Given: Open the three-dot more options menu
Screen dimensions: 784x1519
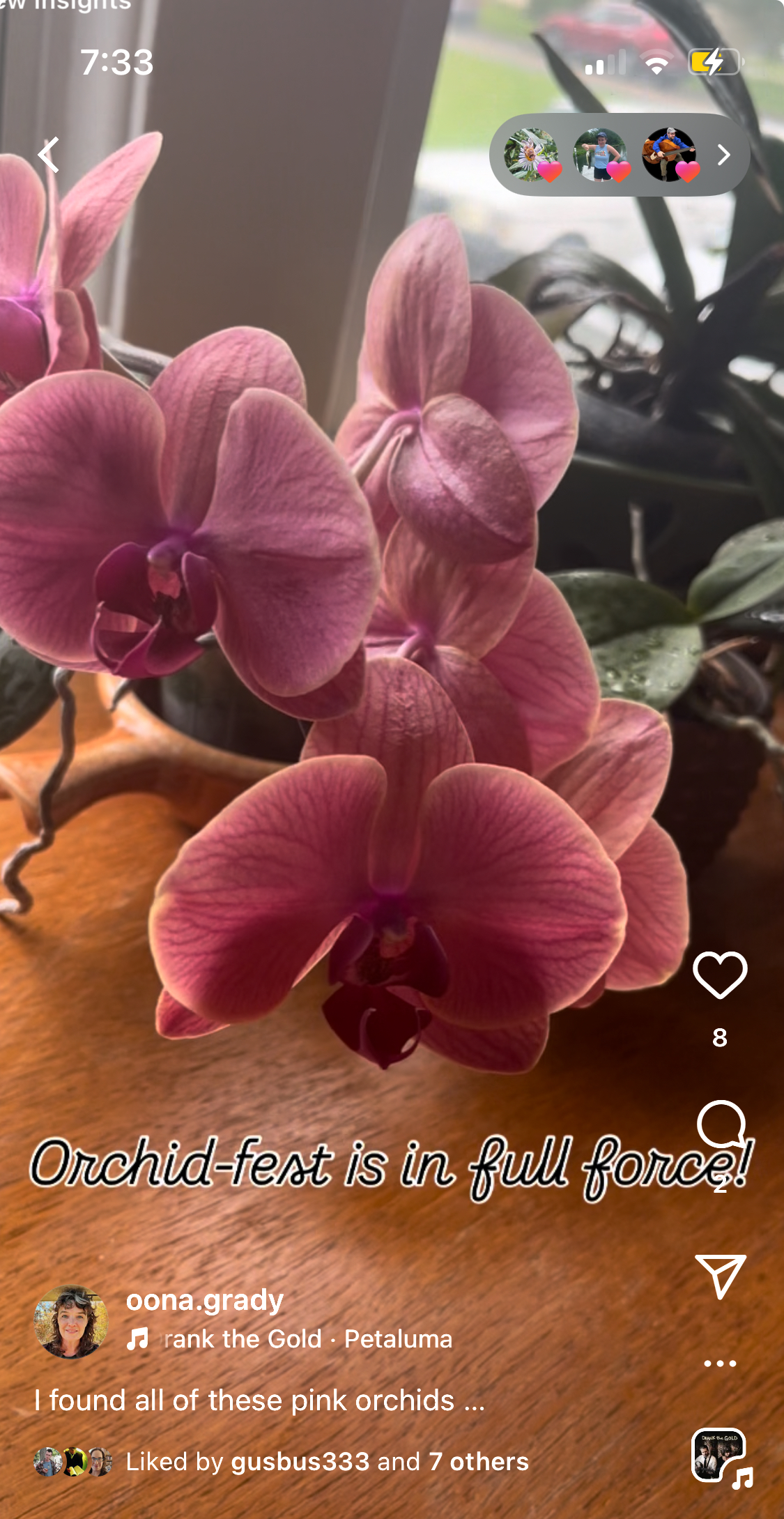Looking at the screenshot, I should click(x=720, y=1363).
